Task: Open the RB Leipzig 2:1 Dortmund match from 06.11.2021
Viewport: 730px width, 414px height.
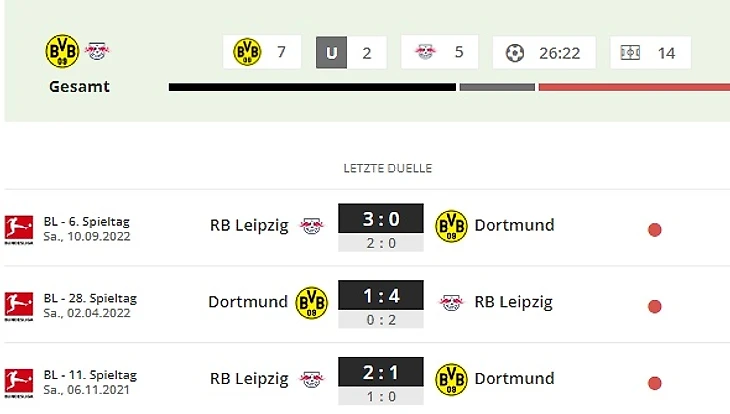Action: tap(381, 373)
